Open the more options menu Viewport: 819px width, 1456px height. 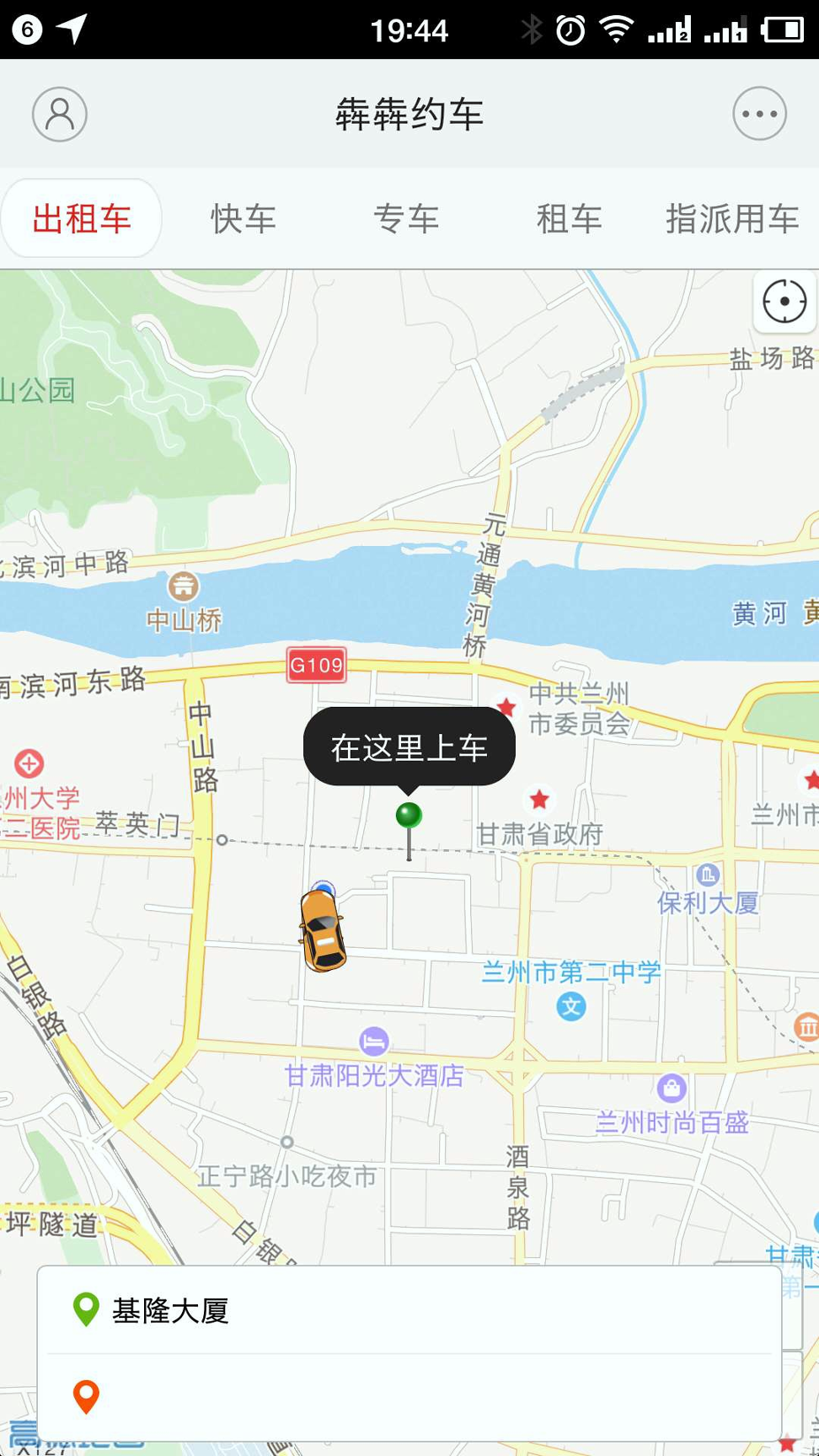pyautogui.click(x=759, y=114)
